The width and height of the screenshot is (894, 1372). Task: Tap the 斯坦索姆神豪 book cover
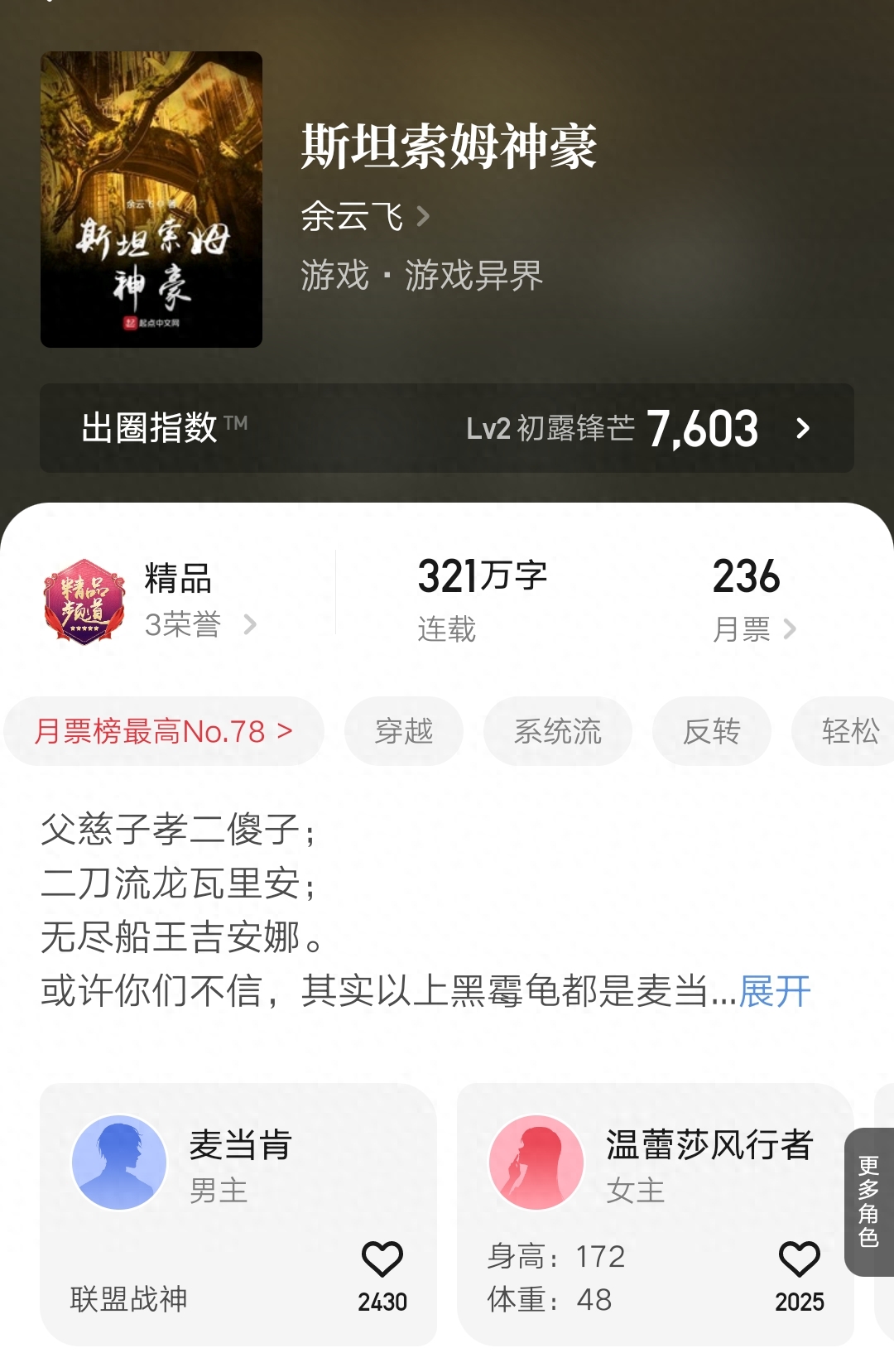pyautogui.click(x=151, y=200)
